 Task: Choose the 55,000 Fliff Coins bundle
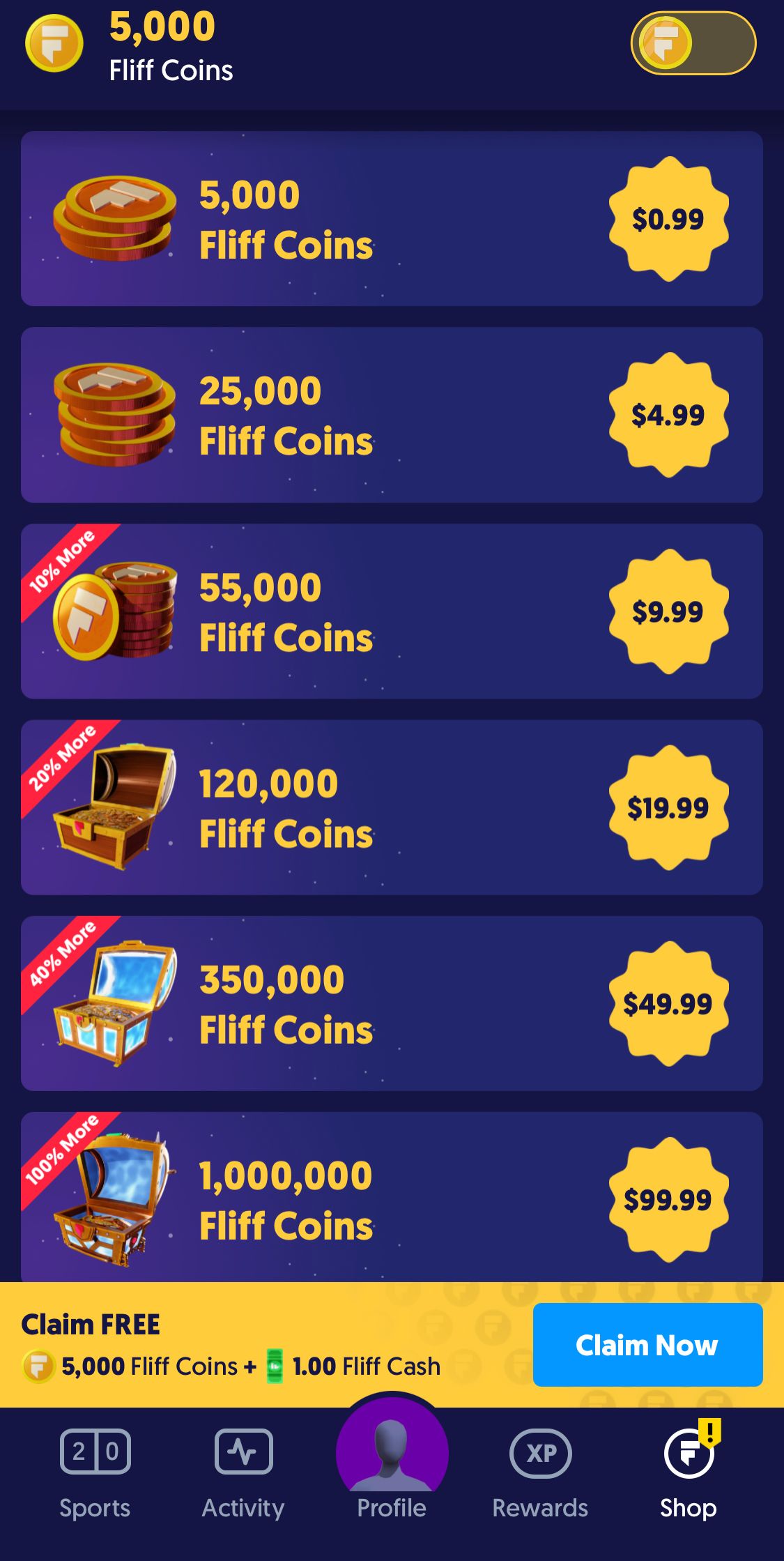[392, 611]
